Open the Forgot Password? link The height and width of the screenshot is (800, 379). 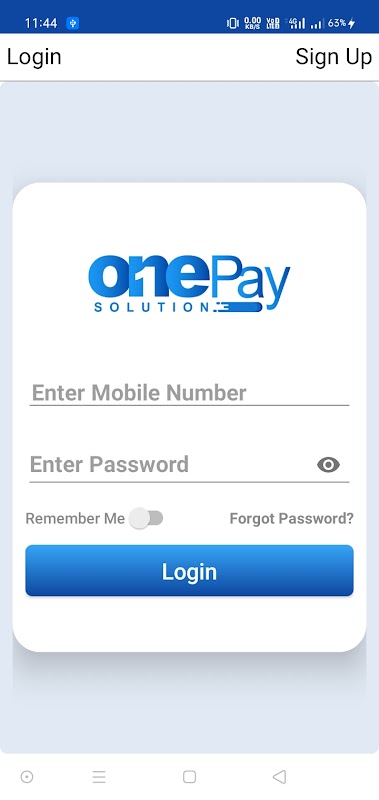291,518
